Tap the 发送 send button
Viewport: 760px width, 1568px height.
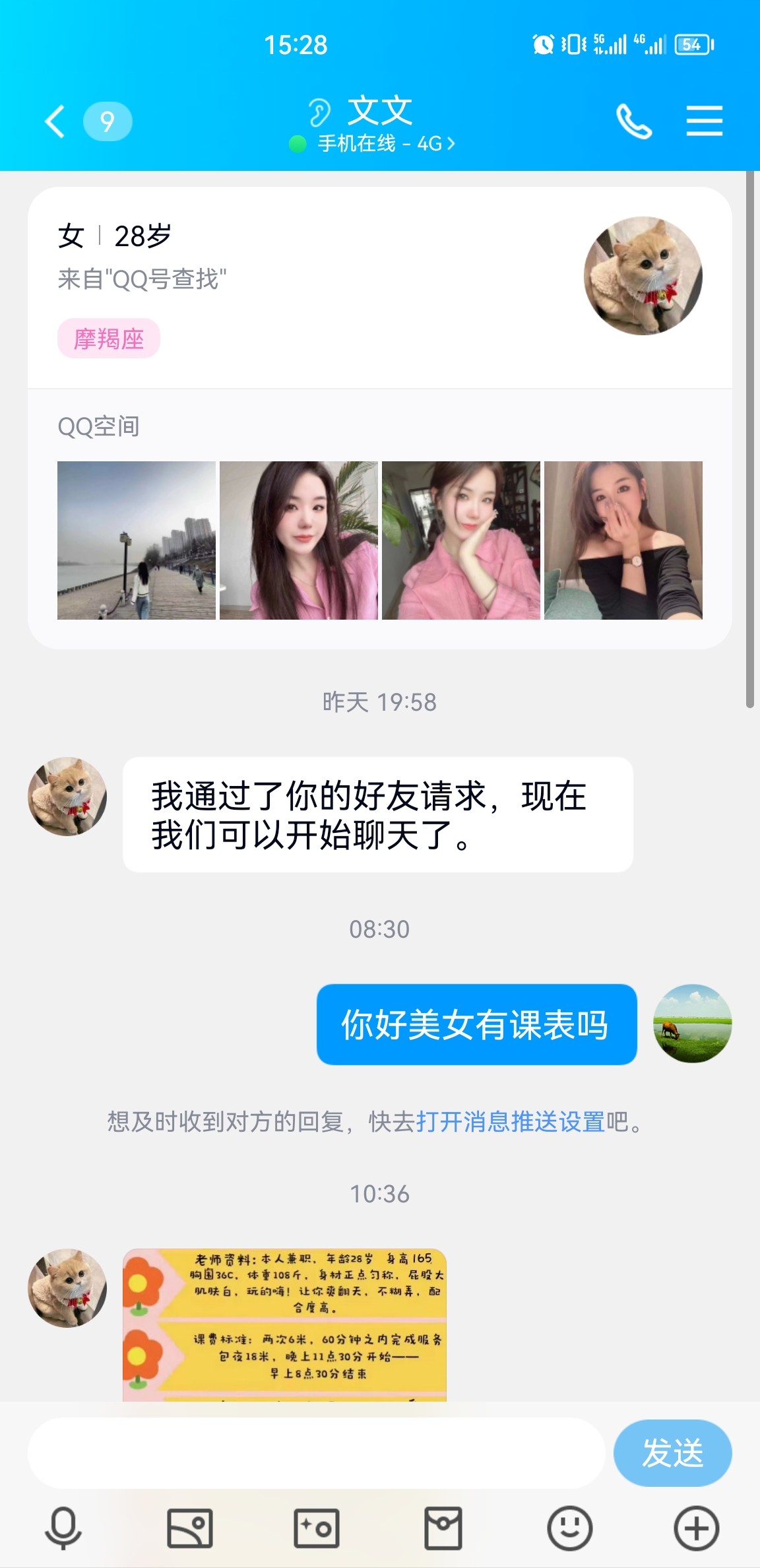click(673, 1453)
